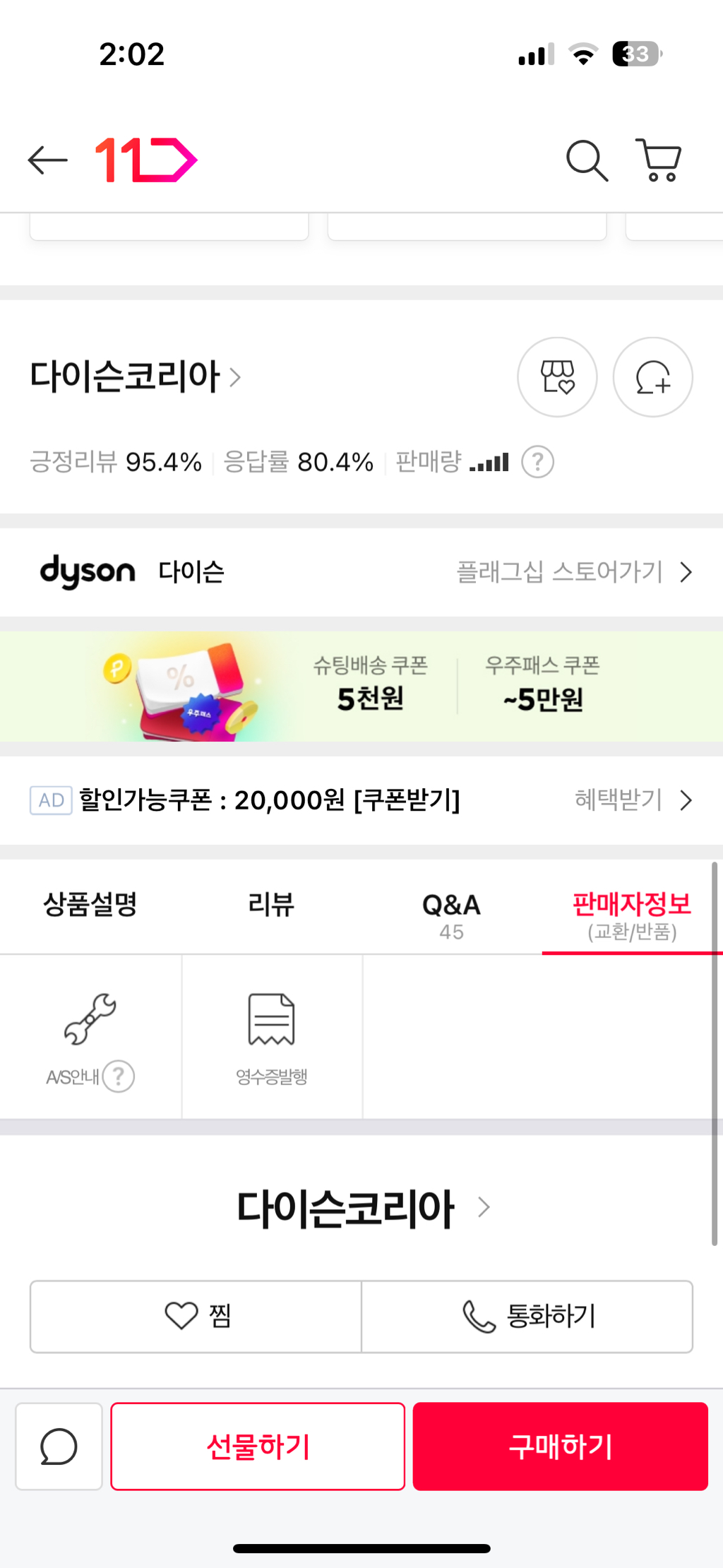Open A/S안내 help info

coord(118,1076)
